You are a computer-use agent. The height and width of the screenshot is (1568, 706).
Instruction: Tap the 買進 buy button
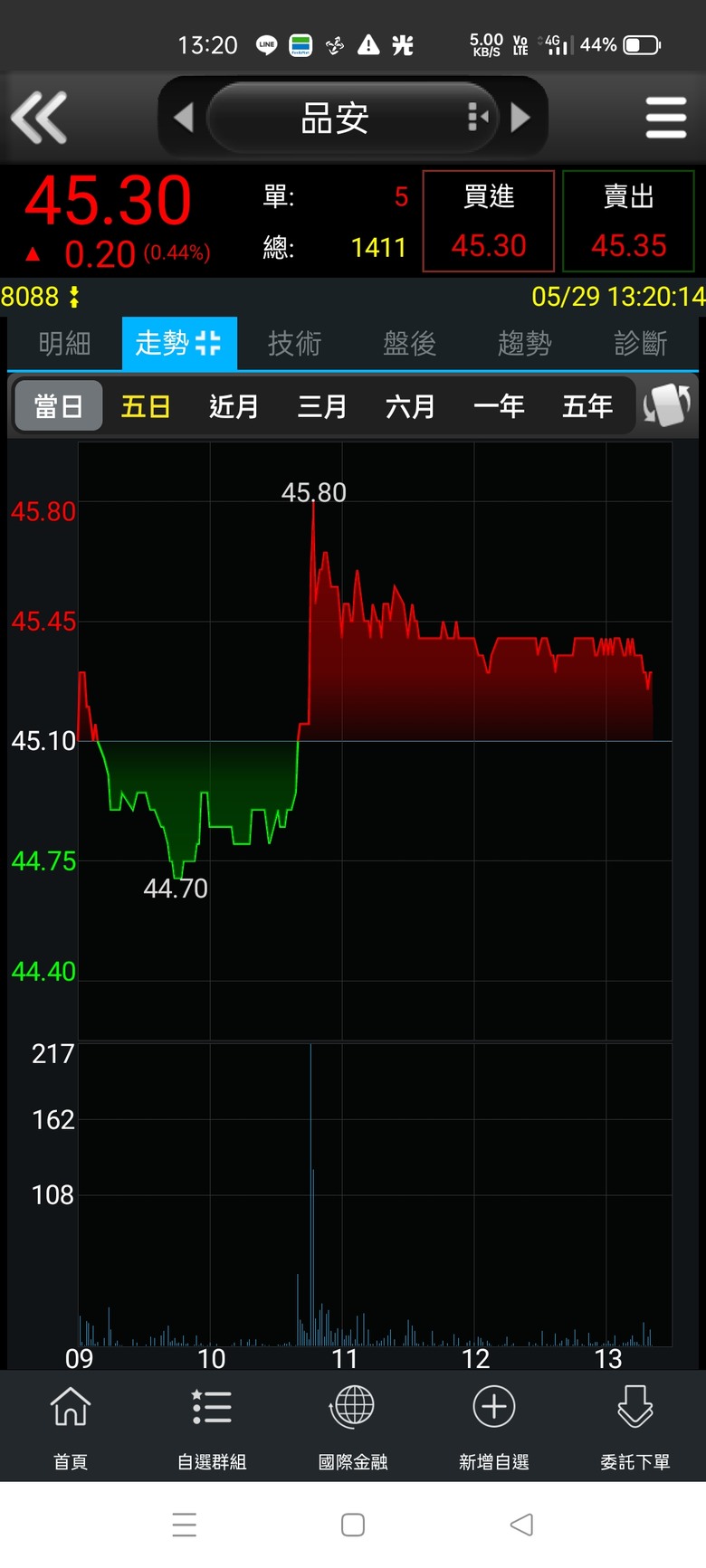coord(489,221)
